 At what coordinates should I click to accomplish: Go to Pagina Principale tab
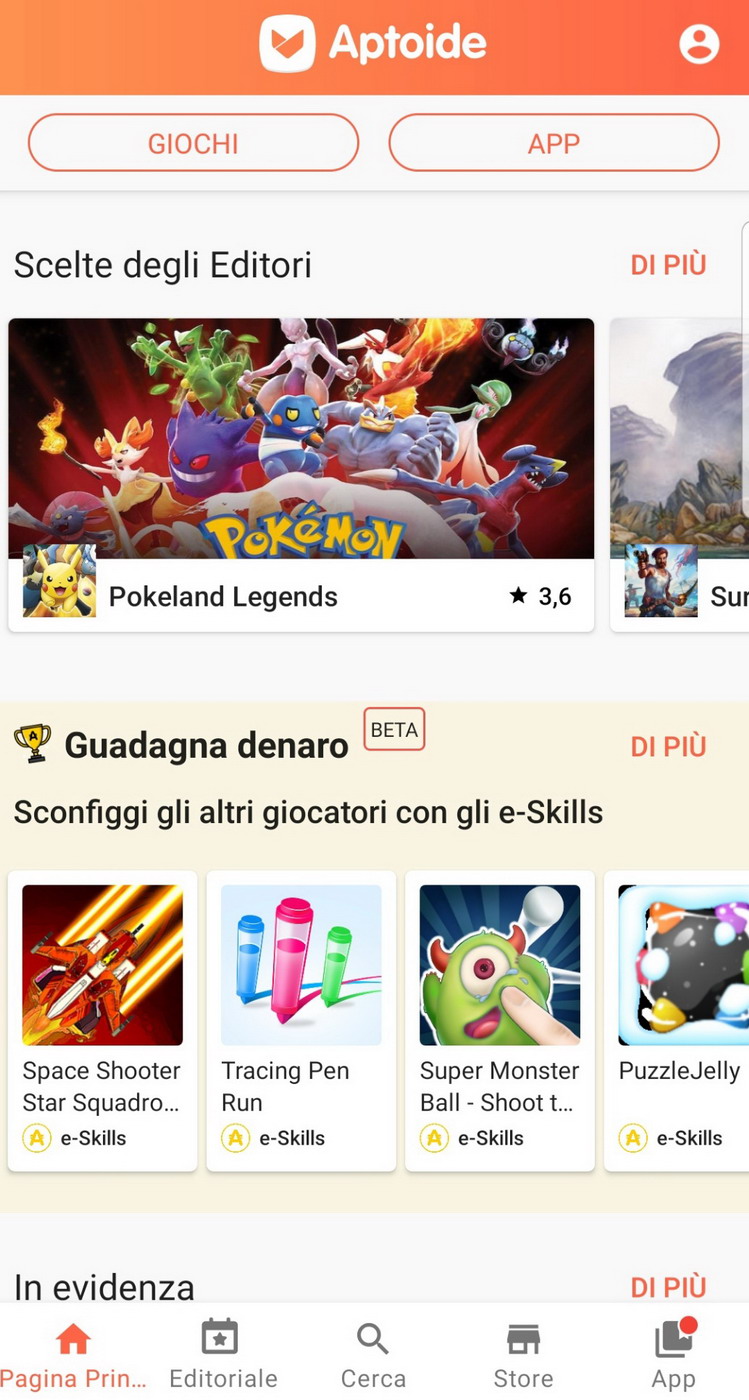click(x=73, y=1354)
